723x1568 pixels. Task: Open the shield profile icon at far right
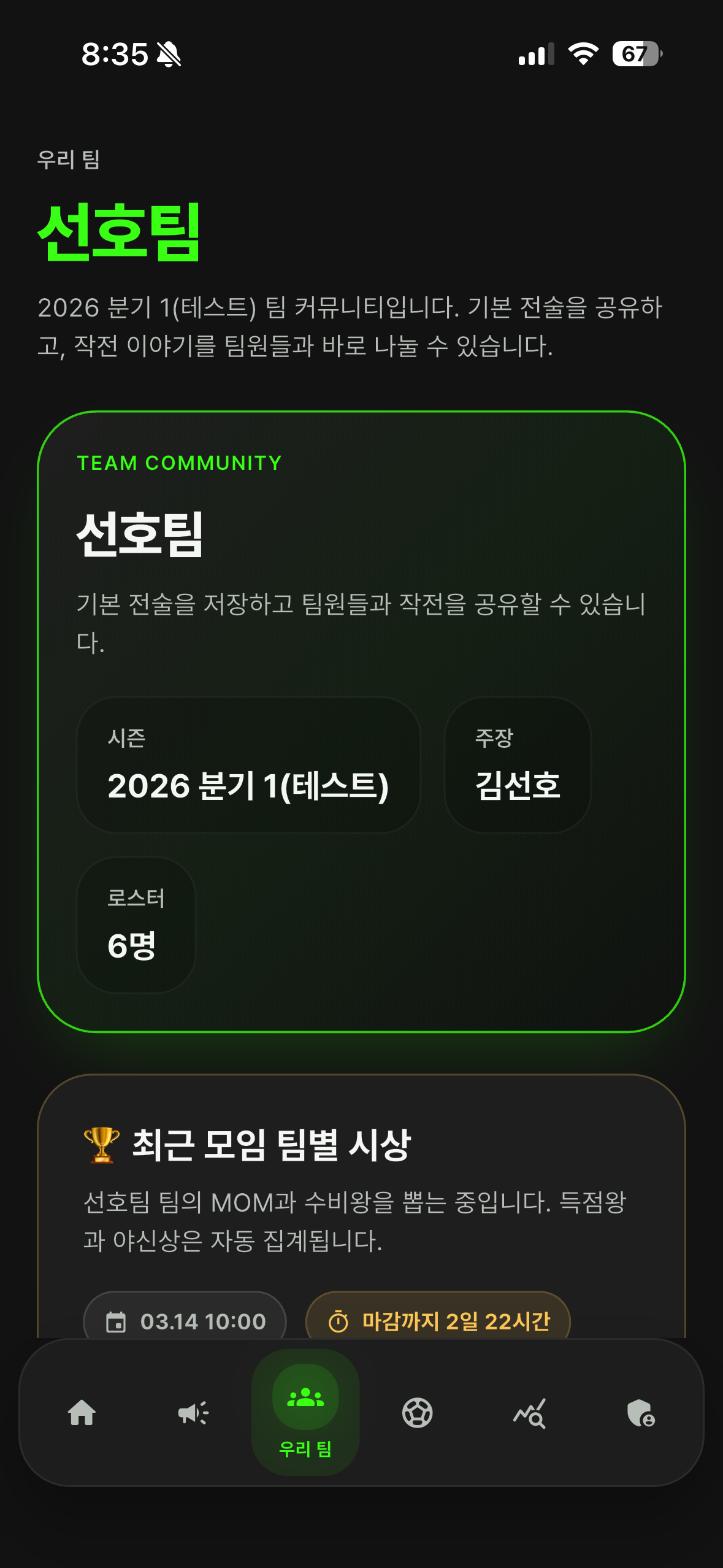(641, 1414)
